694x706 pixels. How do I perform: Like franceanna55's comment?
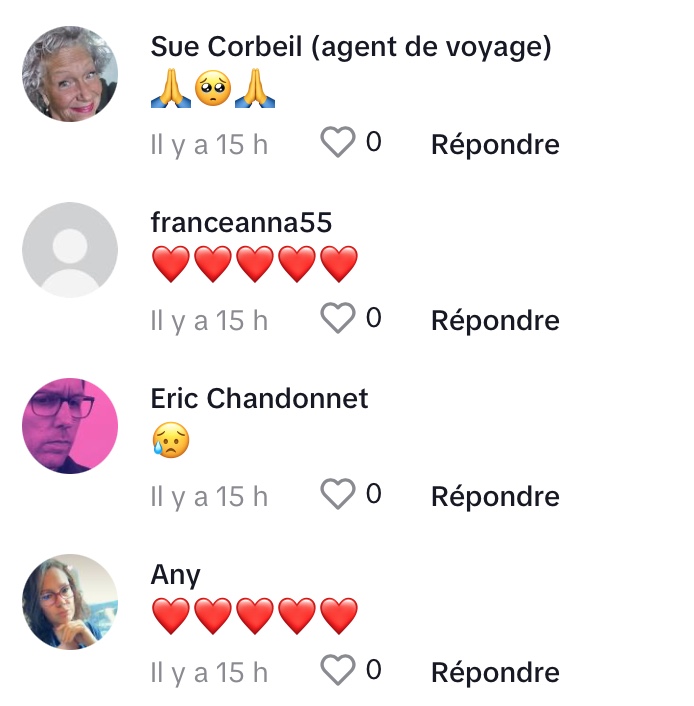point(338,319)
